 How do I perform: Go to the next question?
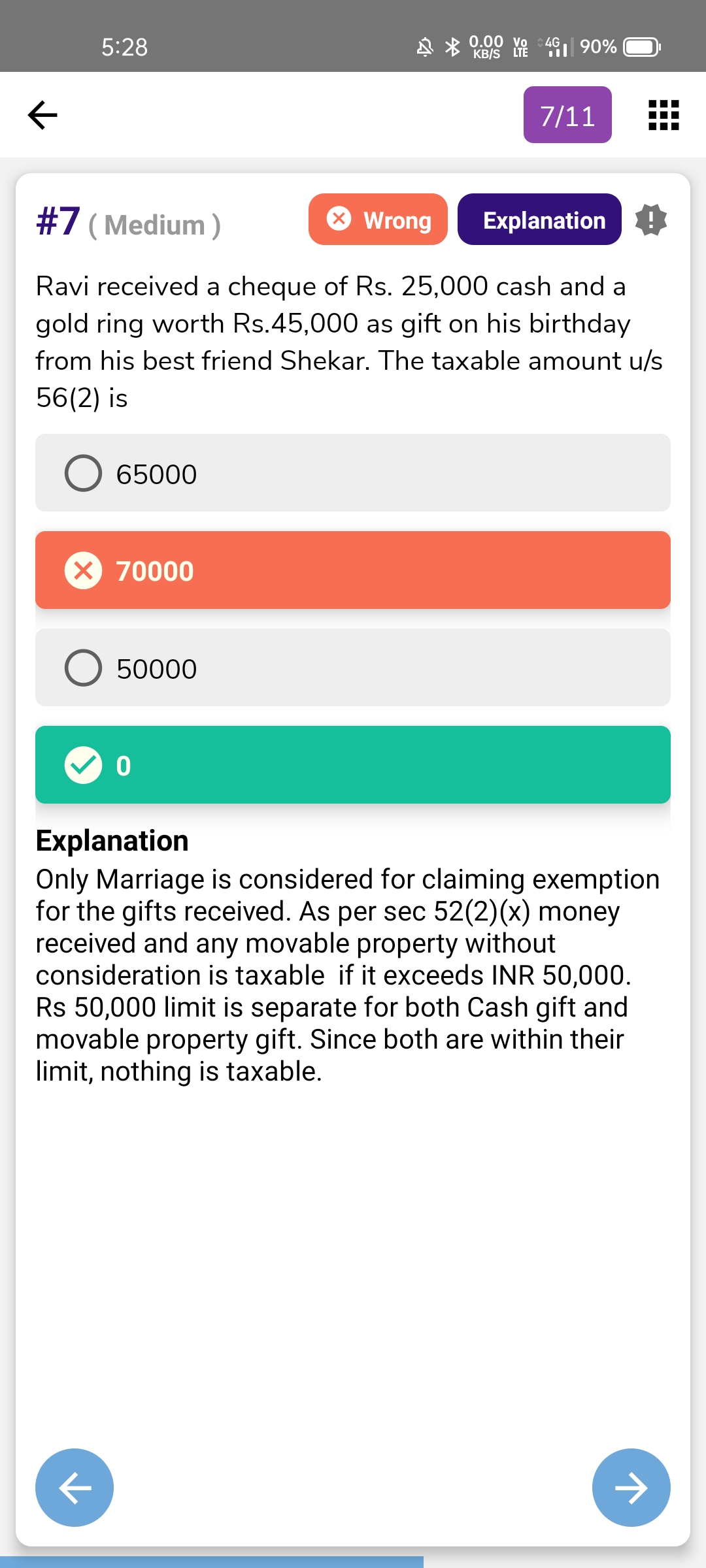[631, 1488]
